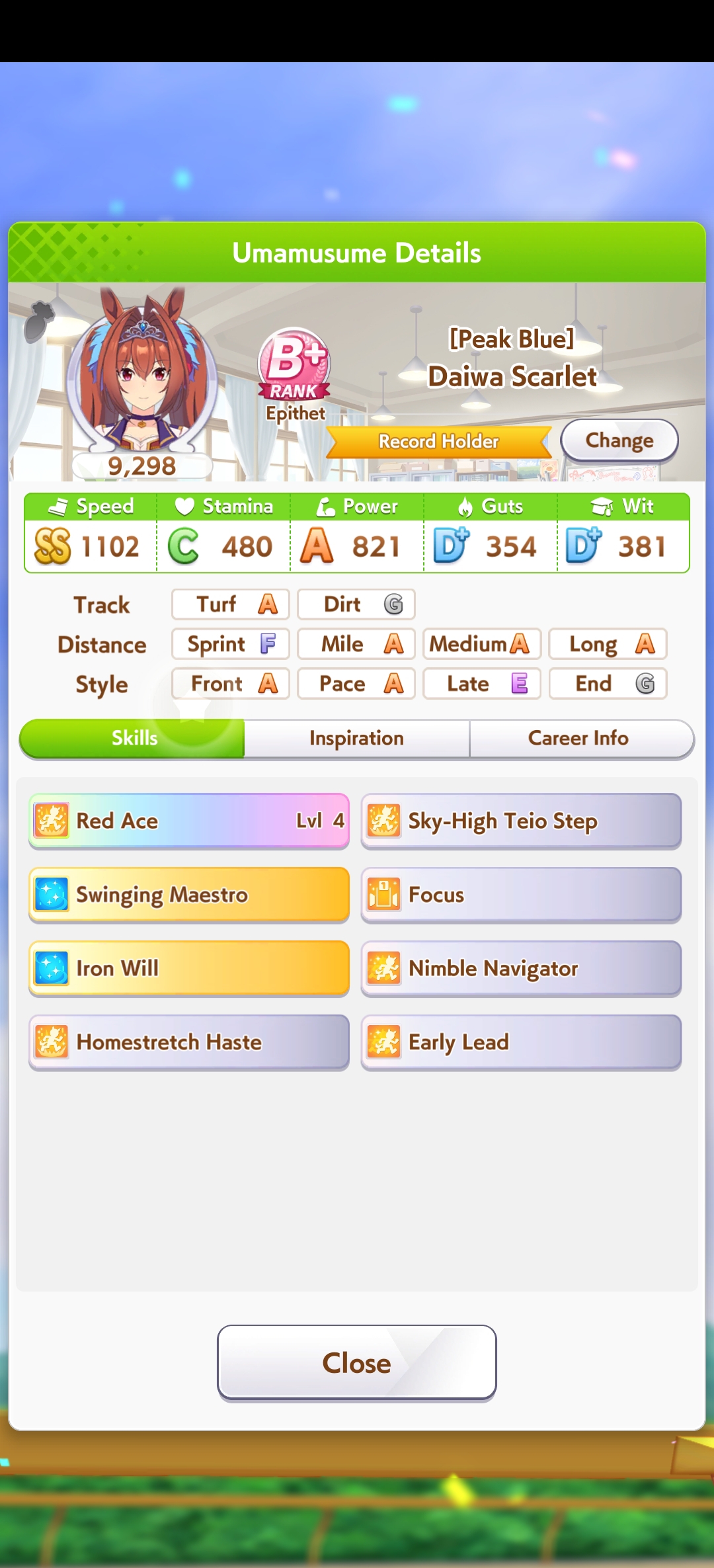
Task: Open Iron Will skill details
Action: click(189, 968)
